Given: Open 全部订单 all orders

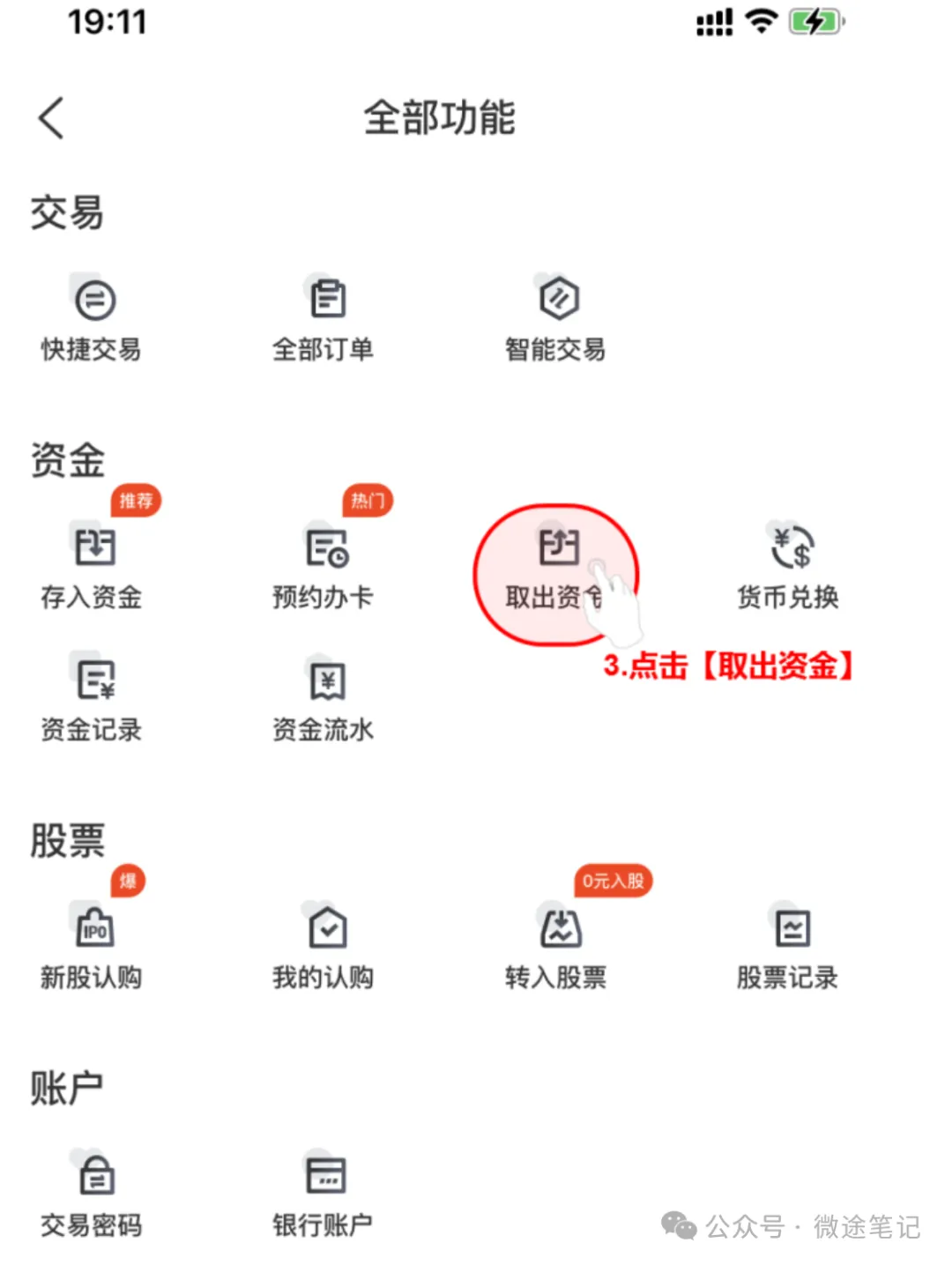Looking at the screenshot, I should pos(324,318).
